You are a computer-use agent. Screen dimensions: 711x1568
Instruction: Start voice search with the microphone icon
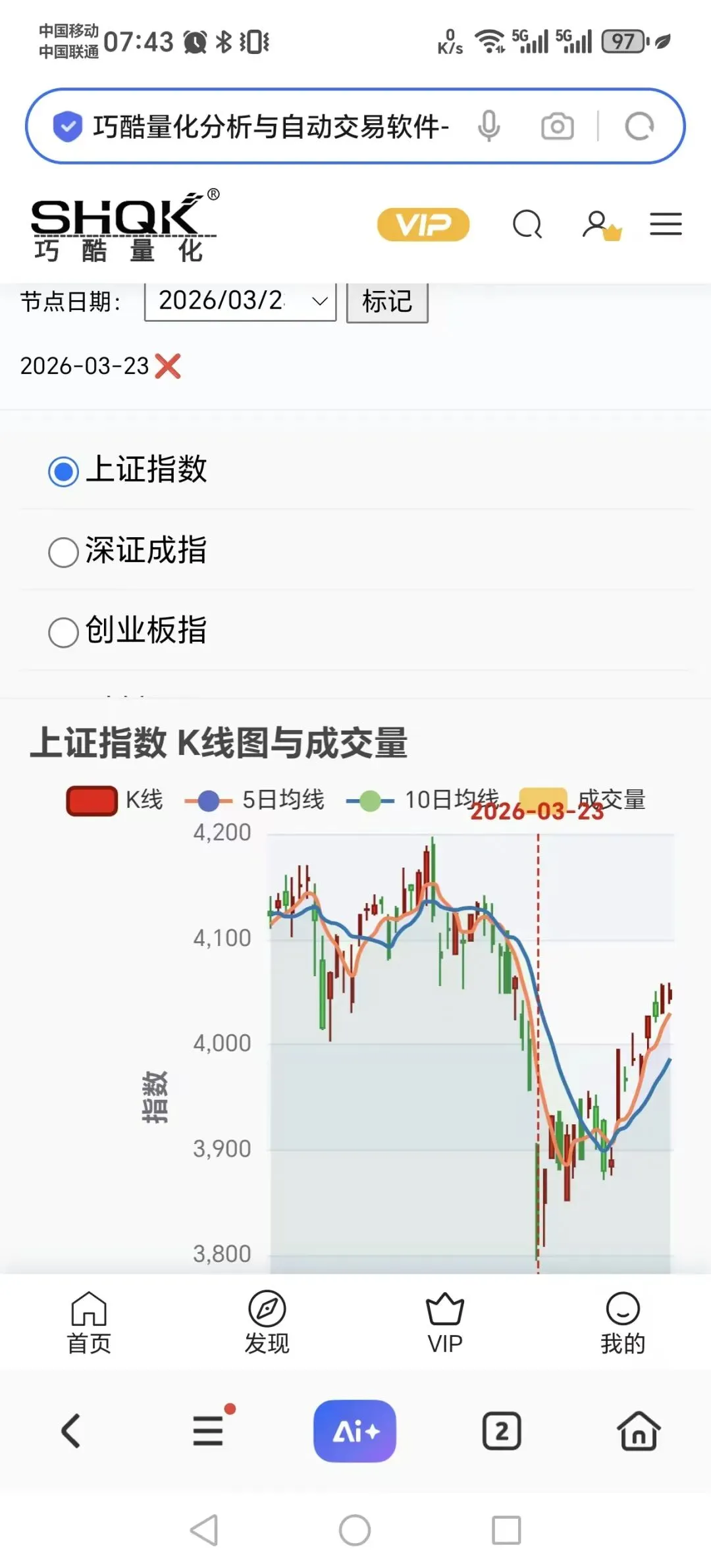pos(488,126)
